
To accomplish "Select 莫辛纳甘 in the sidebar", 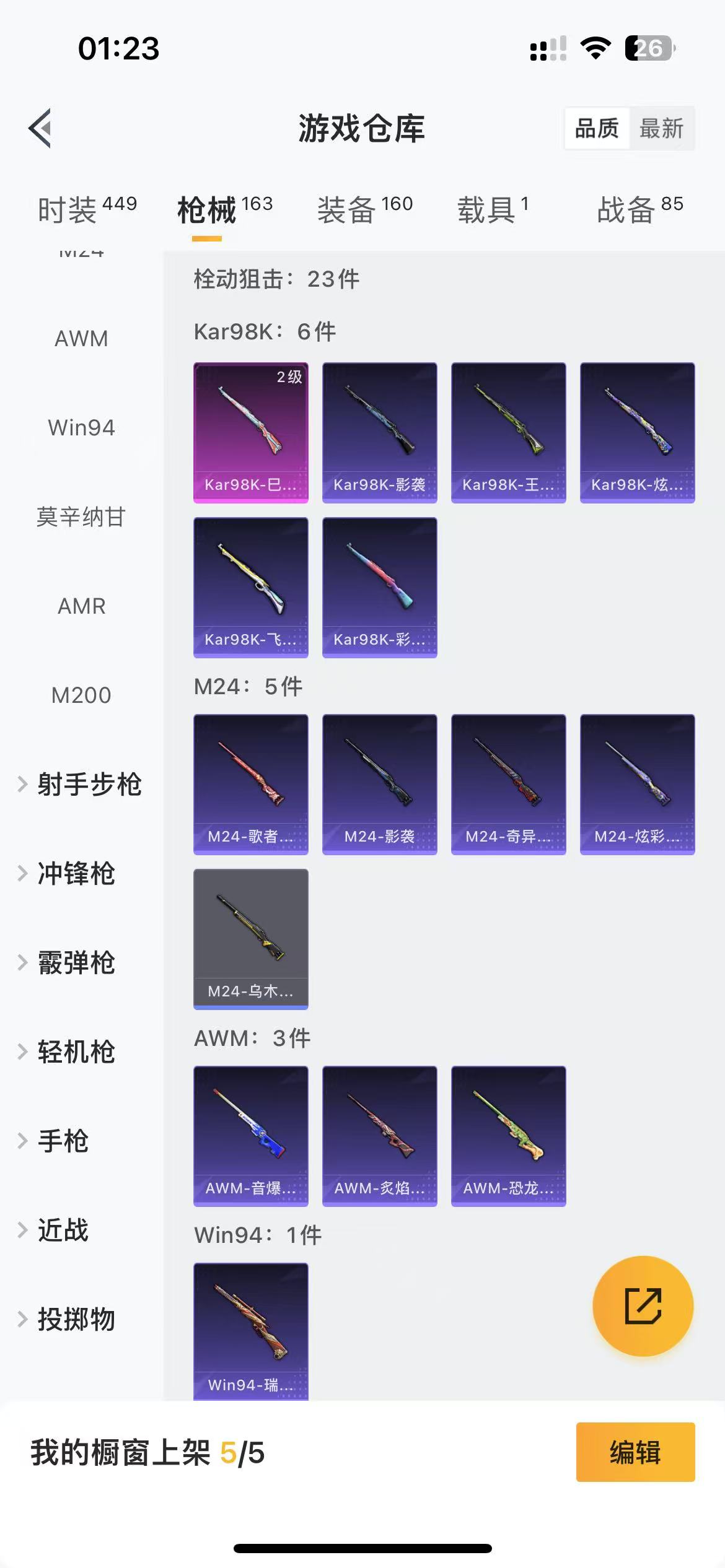I will click(81, 516).
